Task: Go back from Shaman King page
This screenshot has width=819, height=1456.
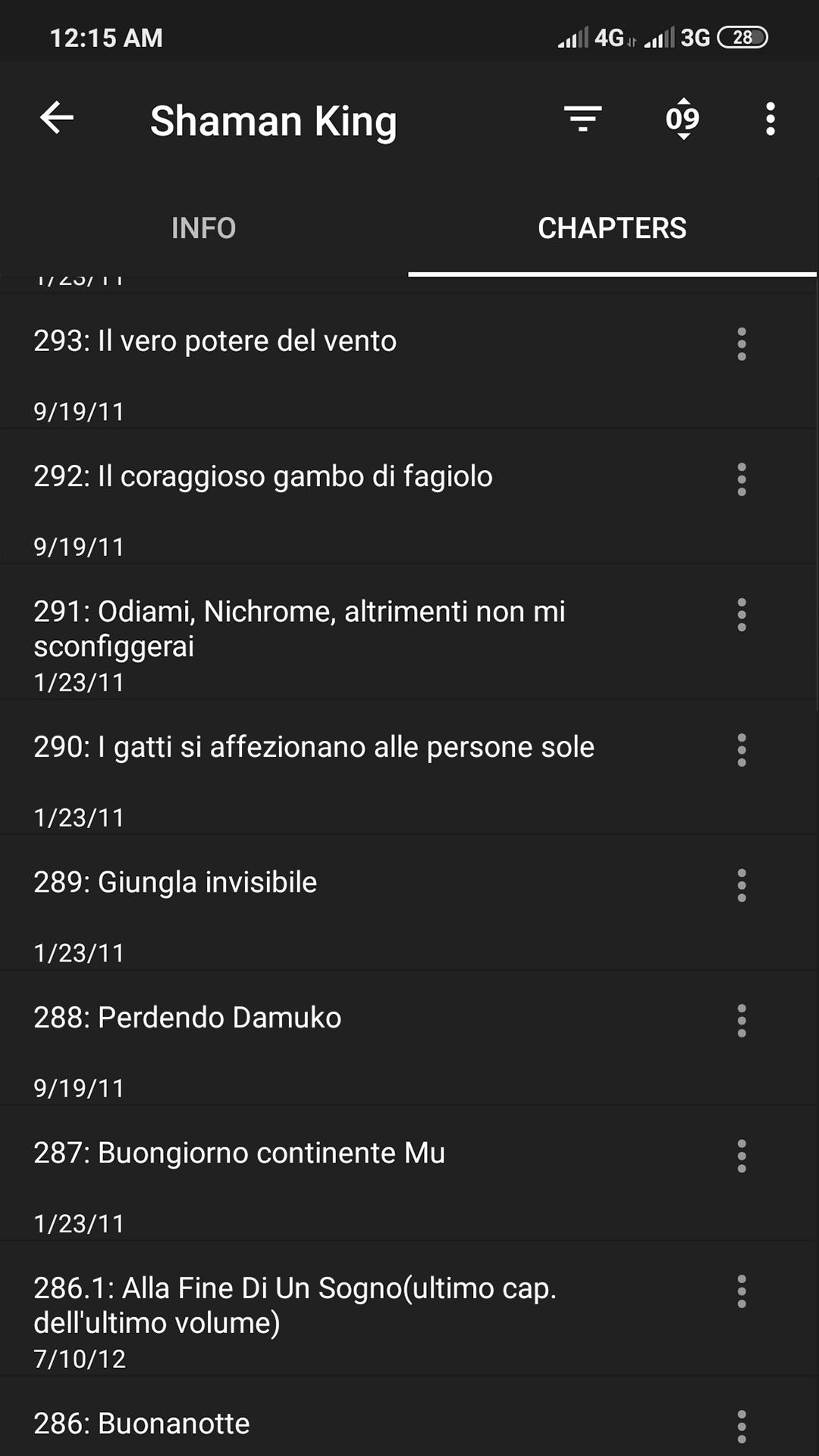Action: coord(57,118)
